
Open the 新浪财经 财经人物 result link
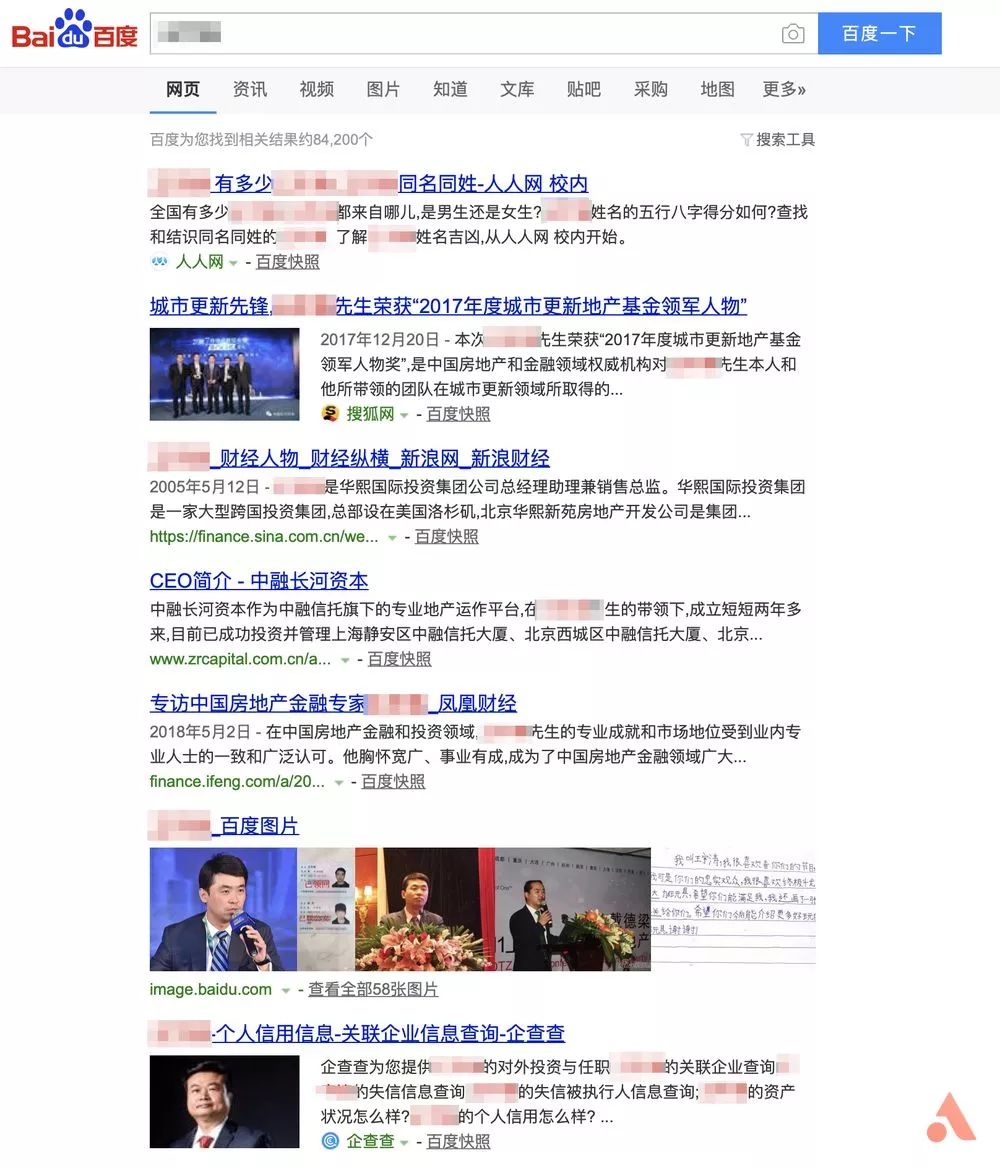(380, 459)
